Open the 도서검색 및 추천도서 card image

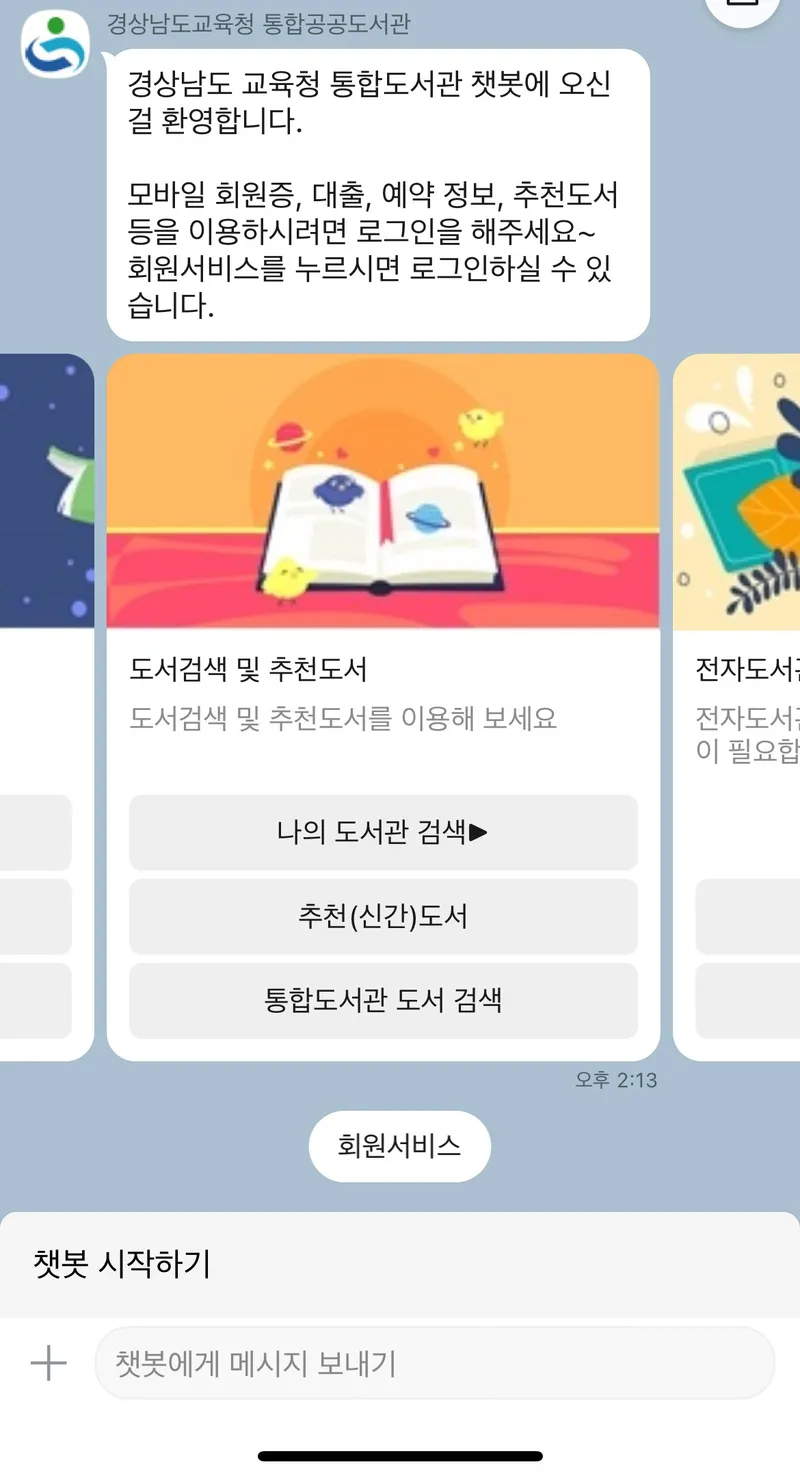click(x=383, y=490)
